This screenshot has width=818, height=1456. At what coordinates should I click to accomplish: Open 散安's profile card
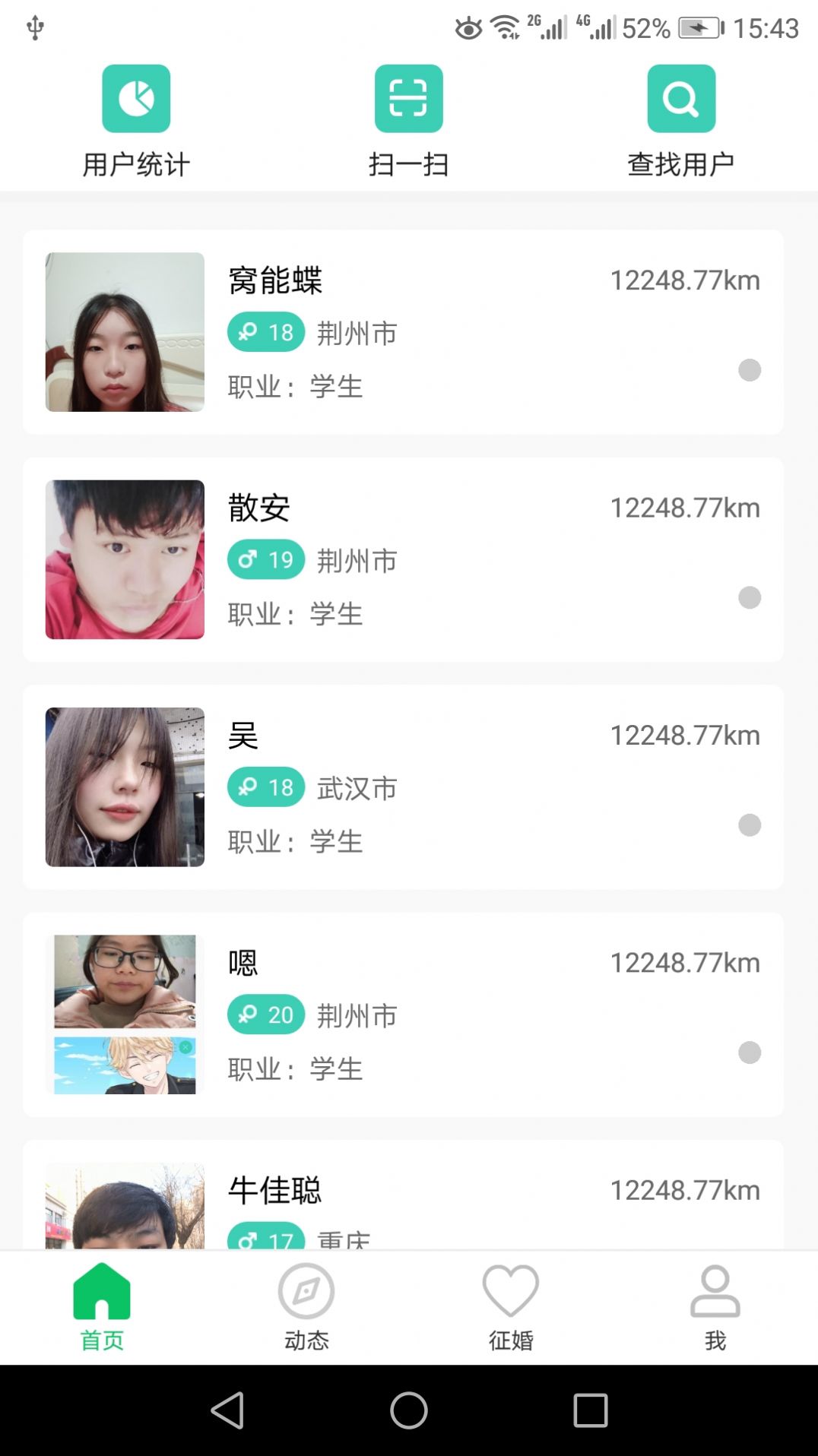click(x=403, y=559)
